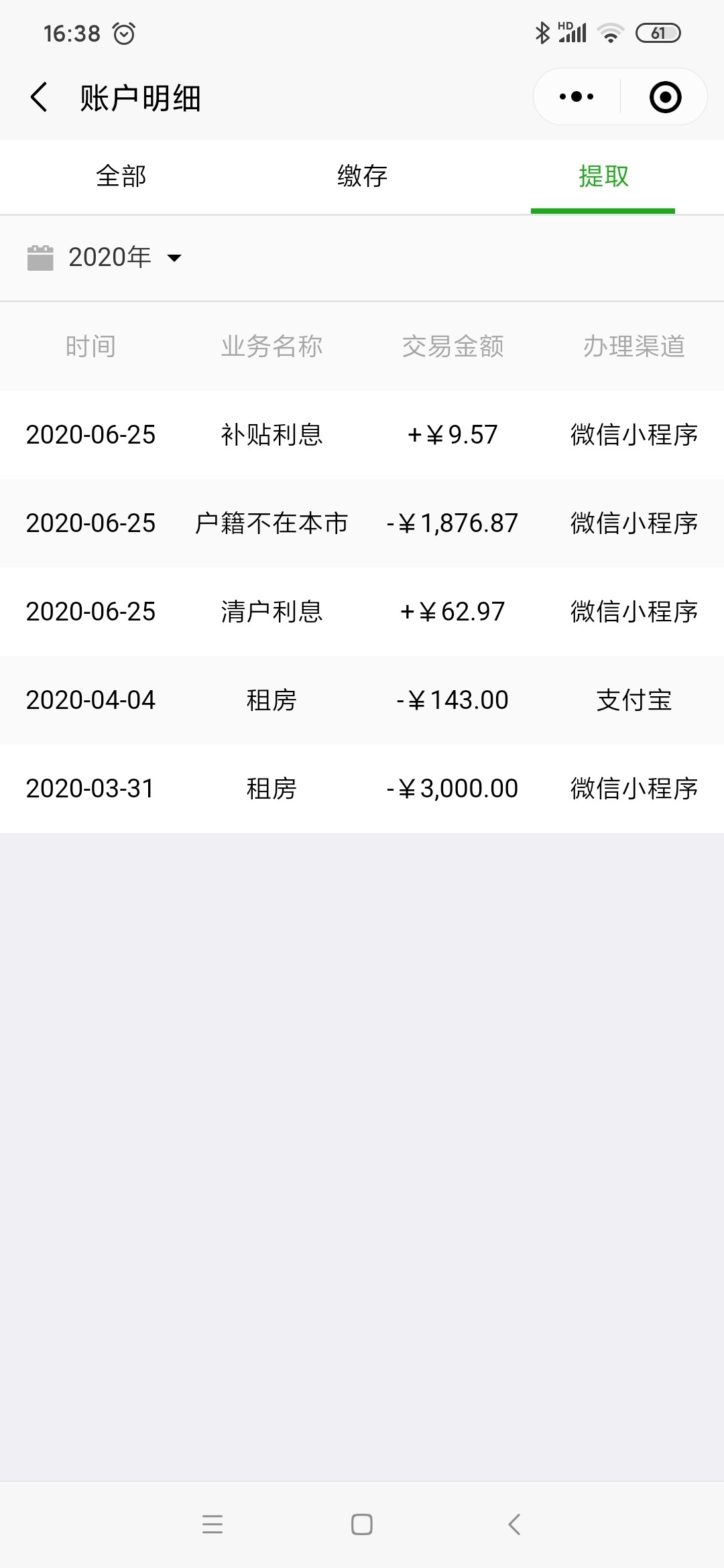Close the mini program with circle icon
This screenshot has width=724, height=1568.
[x=665, y=97]
